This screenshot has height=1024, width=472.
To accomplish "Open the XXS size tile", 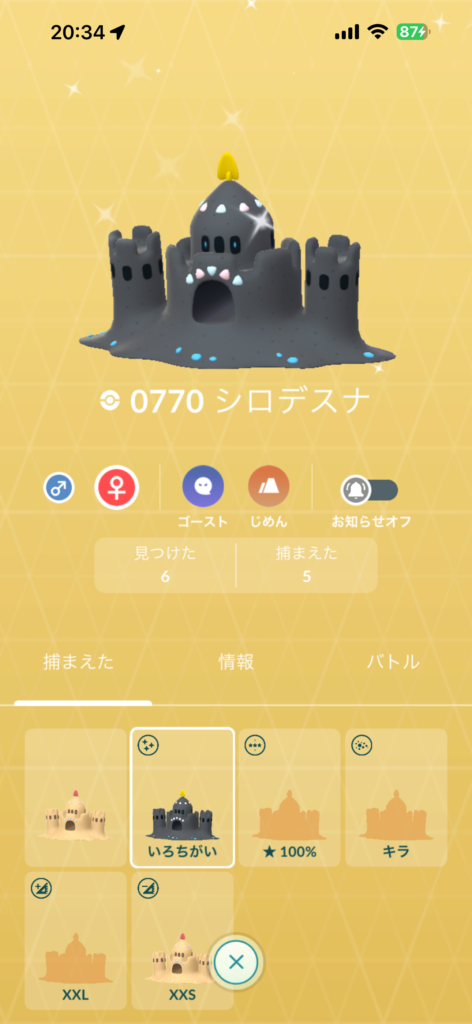I will point(182,940).
